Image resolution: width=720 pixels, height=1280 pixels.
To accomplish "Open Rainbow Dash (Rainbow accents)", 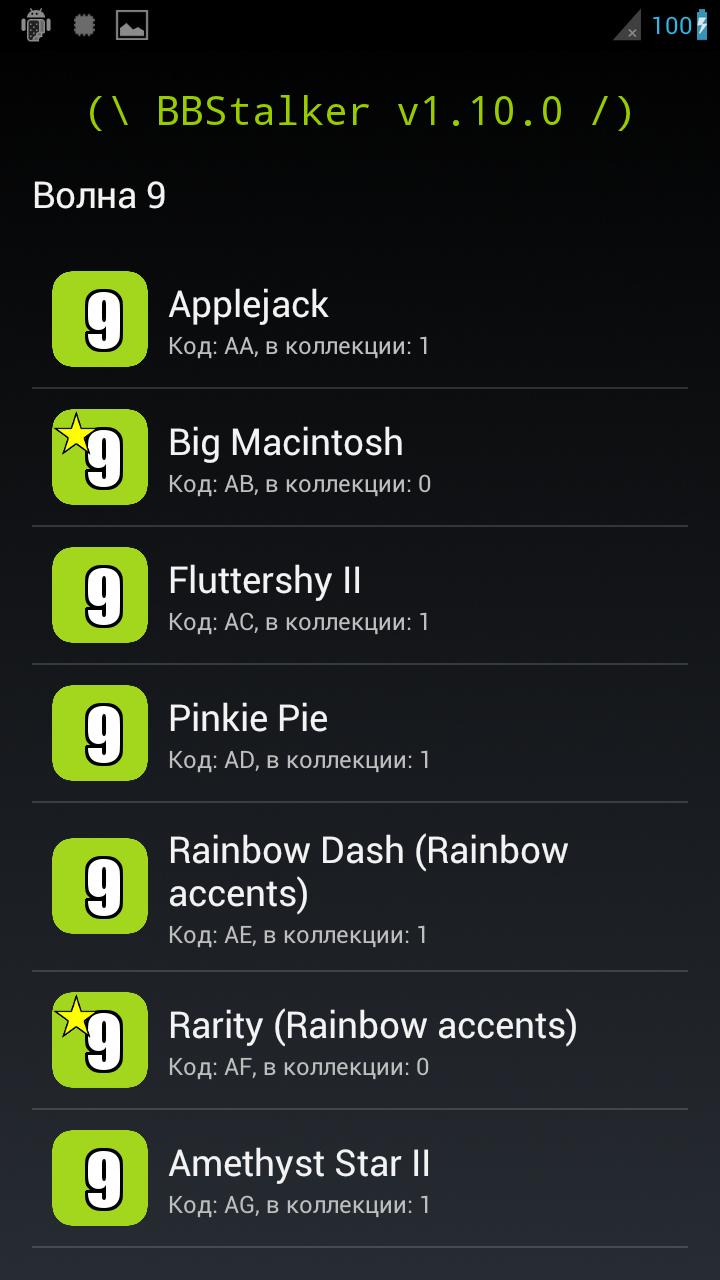I will point(360,887).
